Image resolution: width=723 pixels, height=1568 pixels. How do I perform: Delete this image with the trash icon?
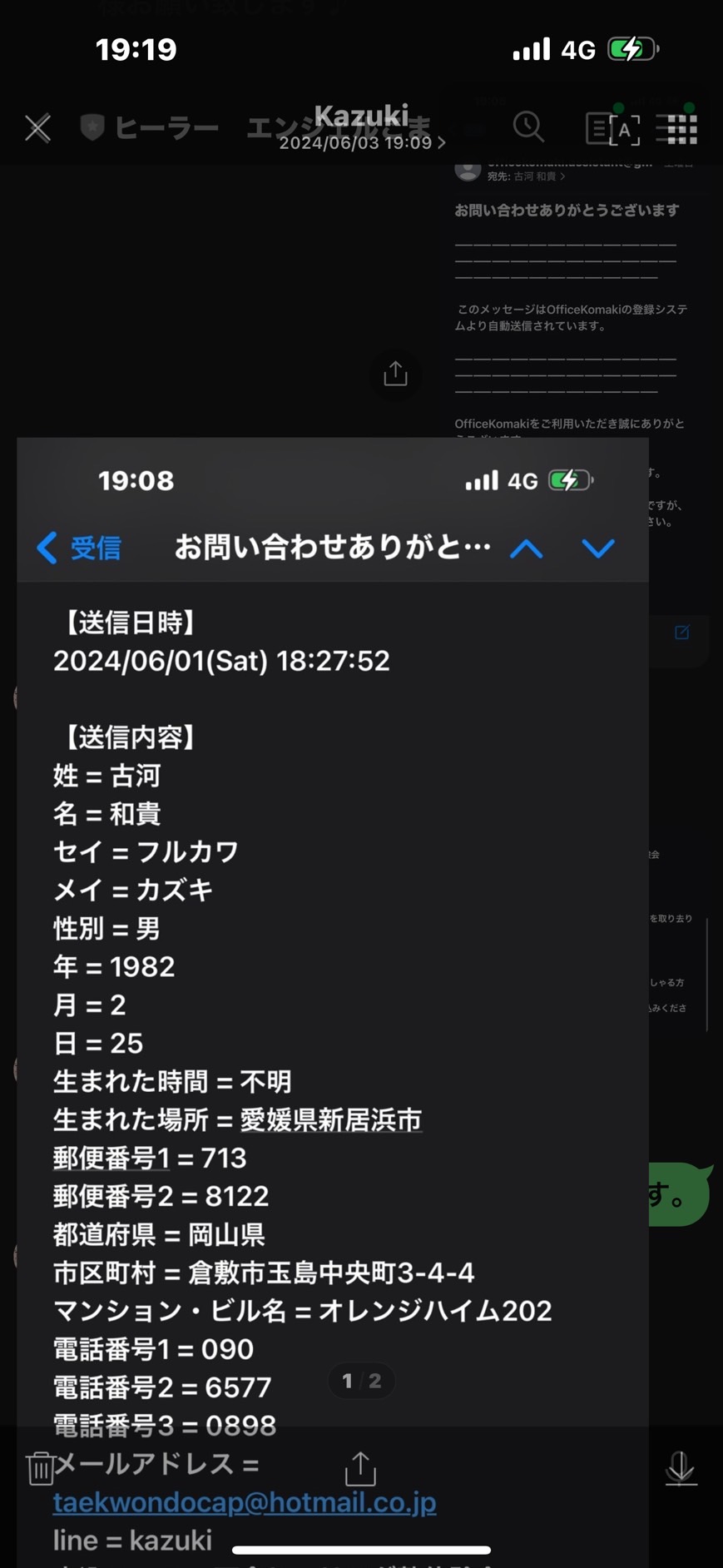click(x=41, y=1469)
